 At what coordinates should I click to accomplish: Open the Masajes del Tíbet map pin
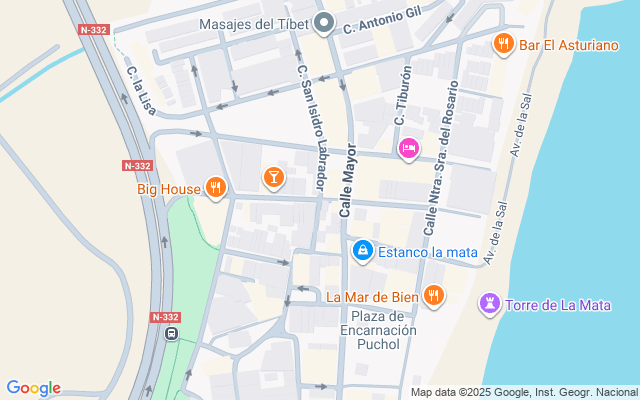(x=324, y=23)
